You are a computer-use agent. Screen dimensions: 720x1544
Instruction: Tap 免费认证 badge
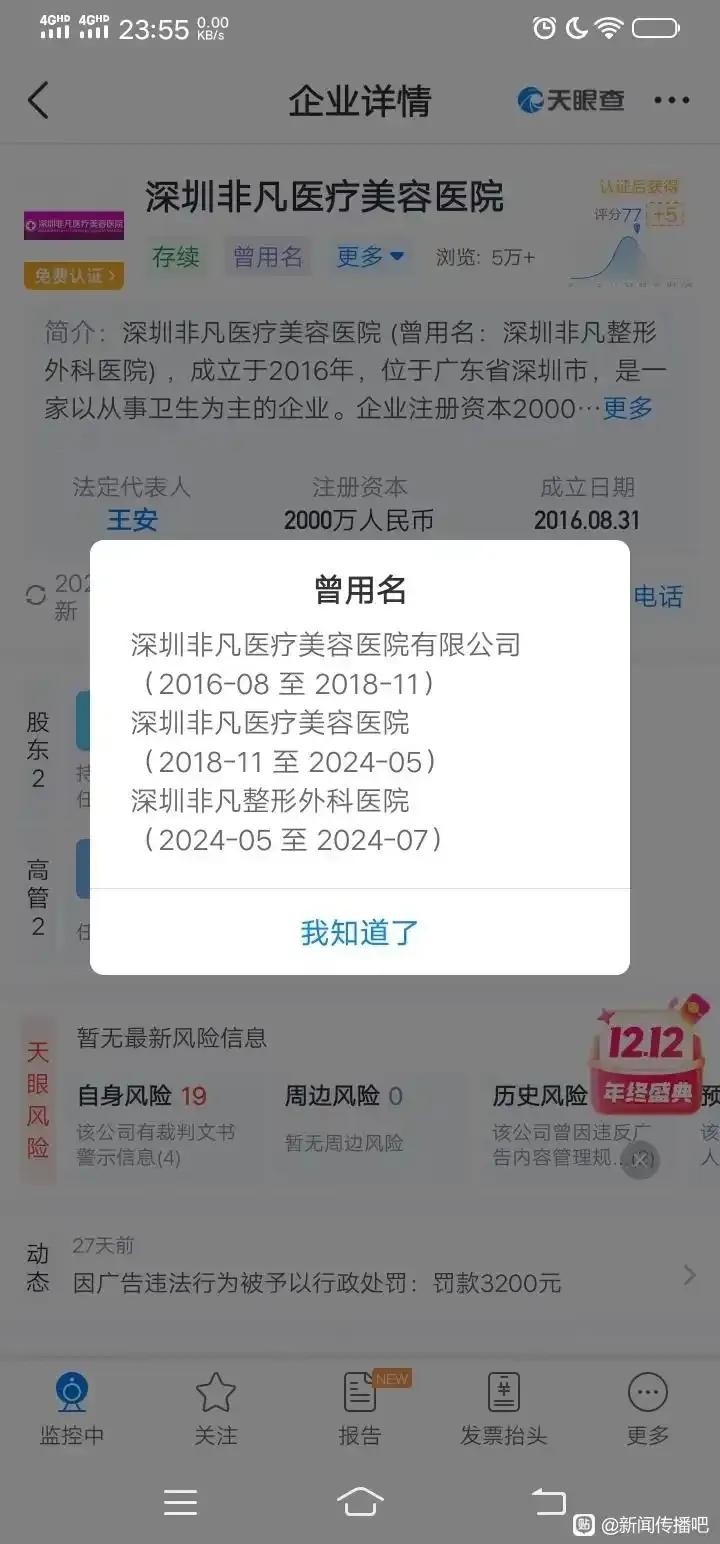coord(74,275)
